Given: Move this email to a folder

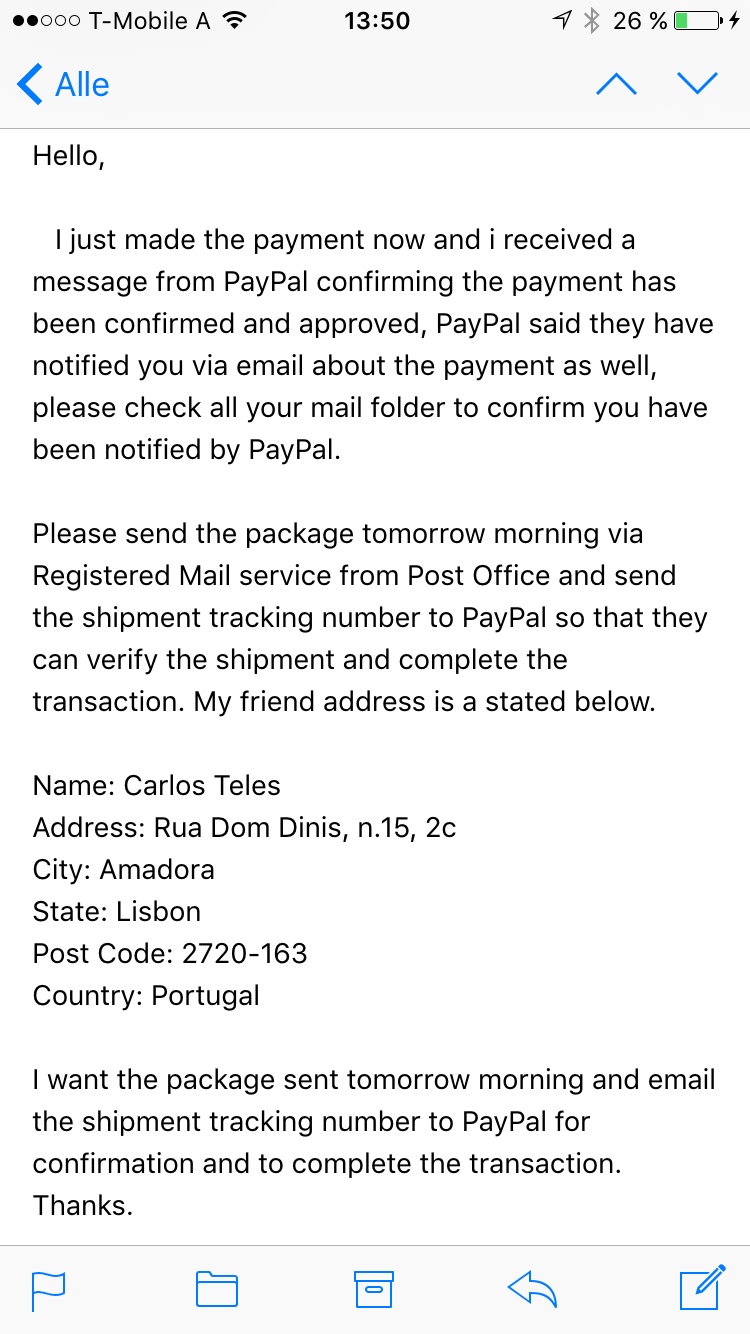Looking at the screenshot, I should 216,1289.
